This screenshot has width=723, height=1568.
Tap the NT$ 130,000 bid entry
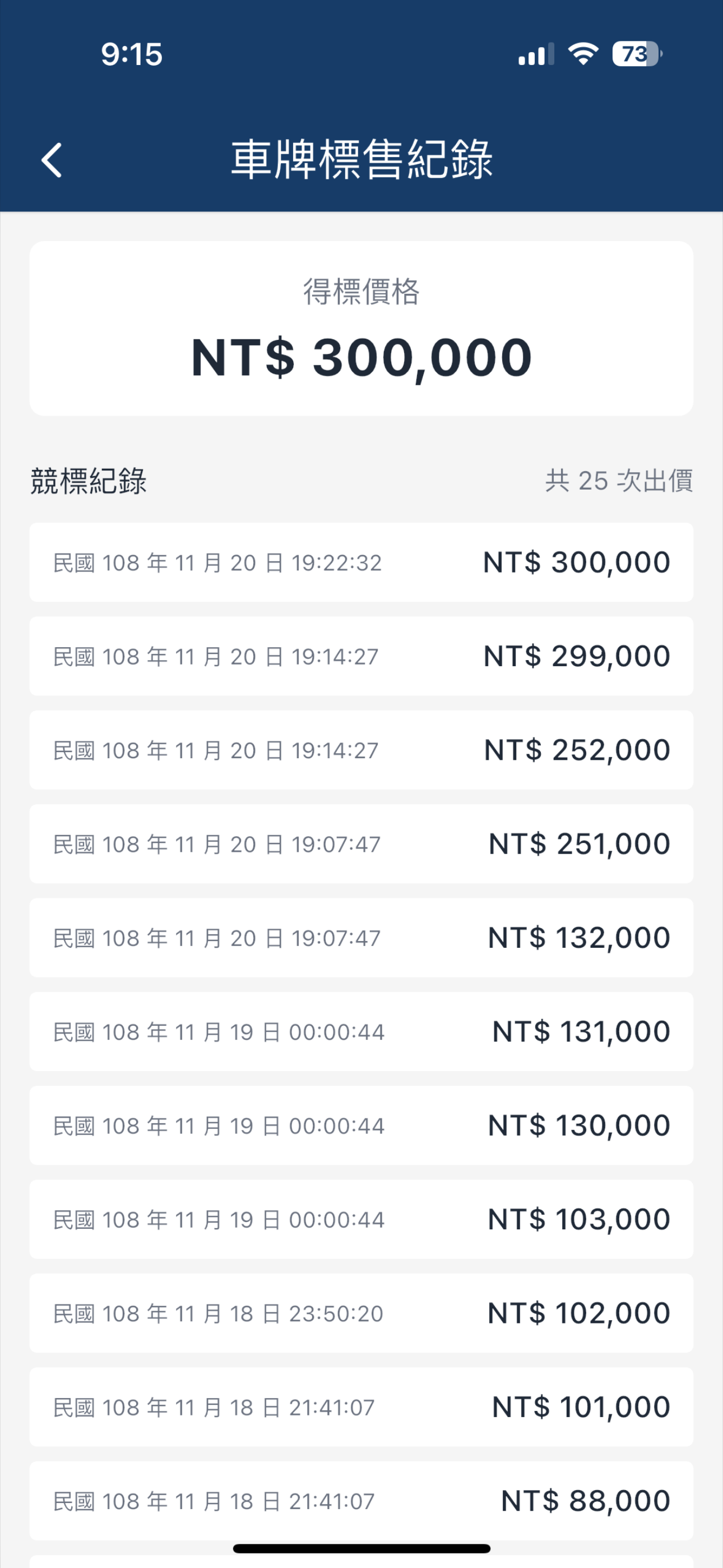pyautogui.click(x=361, y=1126)
